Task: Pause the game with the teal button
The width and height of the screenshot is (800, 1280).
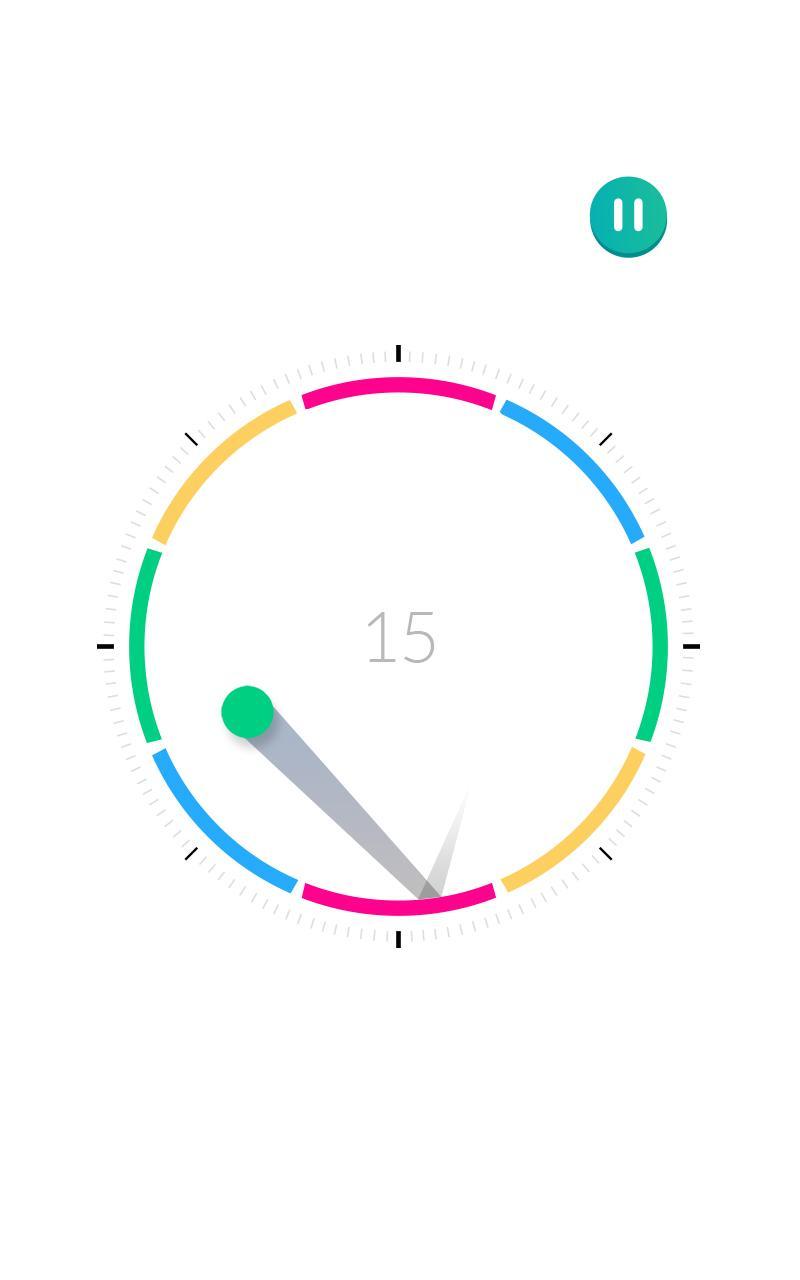Action: (x=628, y=216)
